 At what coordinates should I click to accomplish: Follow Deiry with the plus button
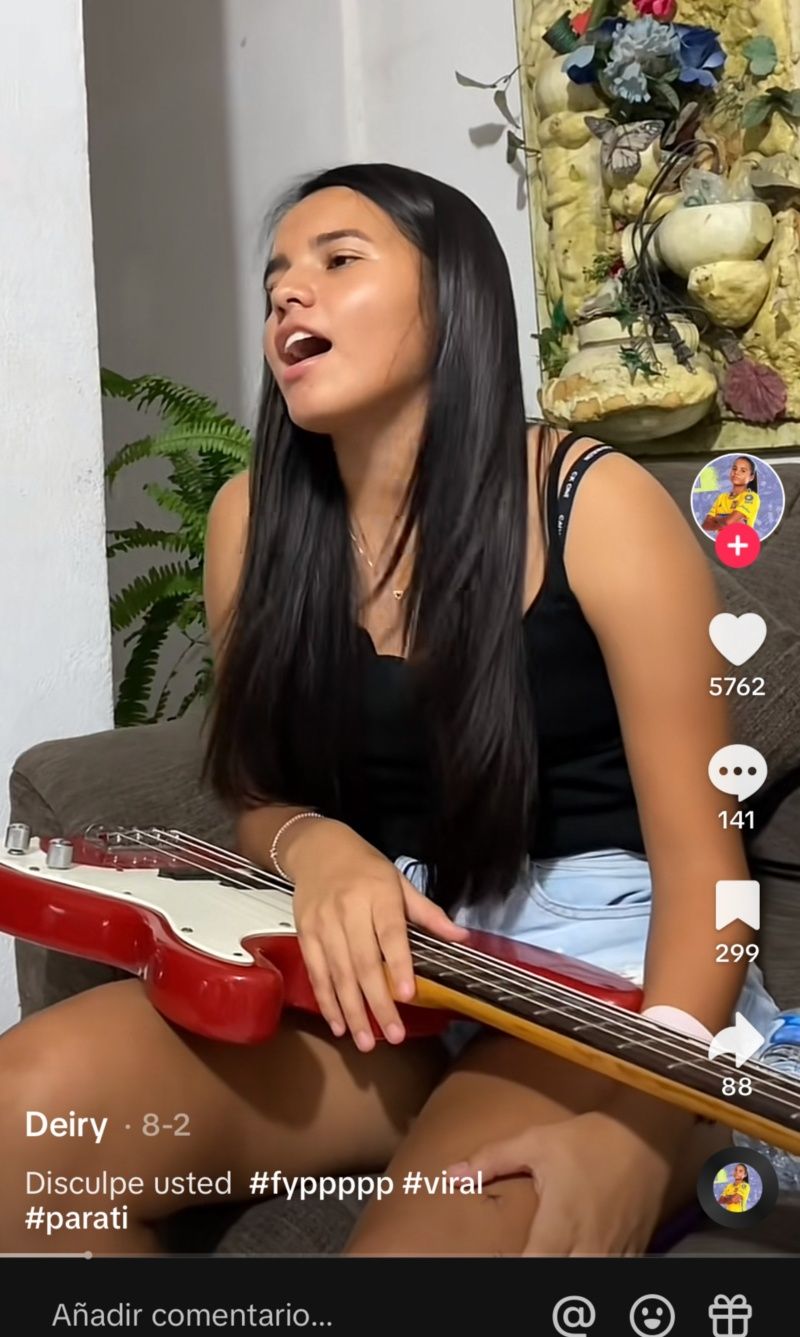[737, 546]
